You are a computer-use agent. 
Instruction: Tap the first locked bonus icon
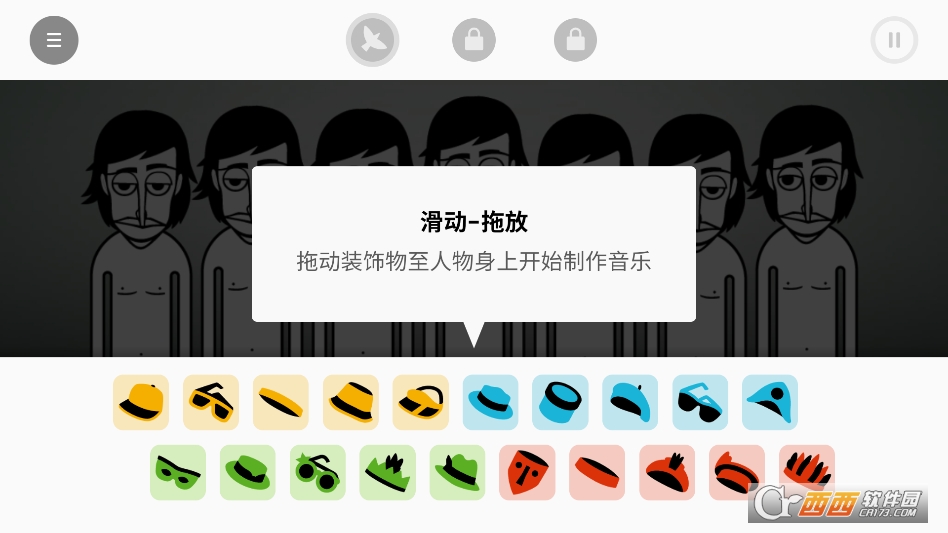pos(474,41)
